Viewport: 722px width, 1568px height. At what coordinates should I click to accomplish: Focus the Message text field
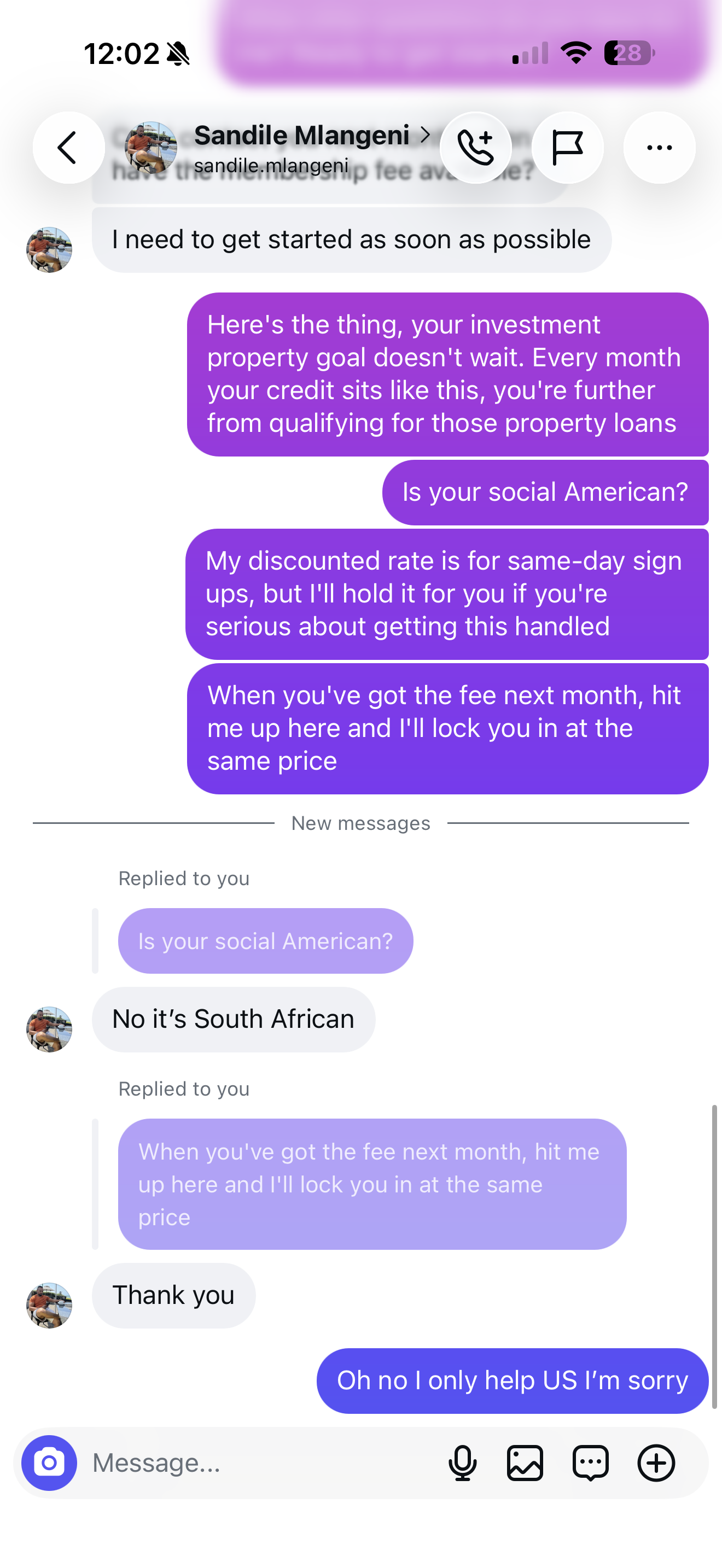[262, 1462]
